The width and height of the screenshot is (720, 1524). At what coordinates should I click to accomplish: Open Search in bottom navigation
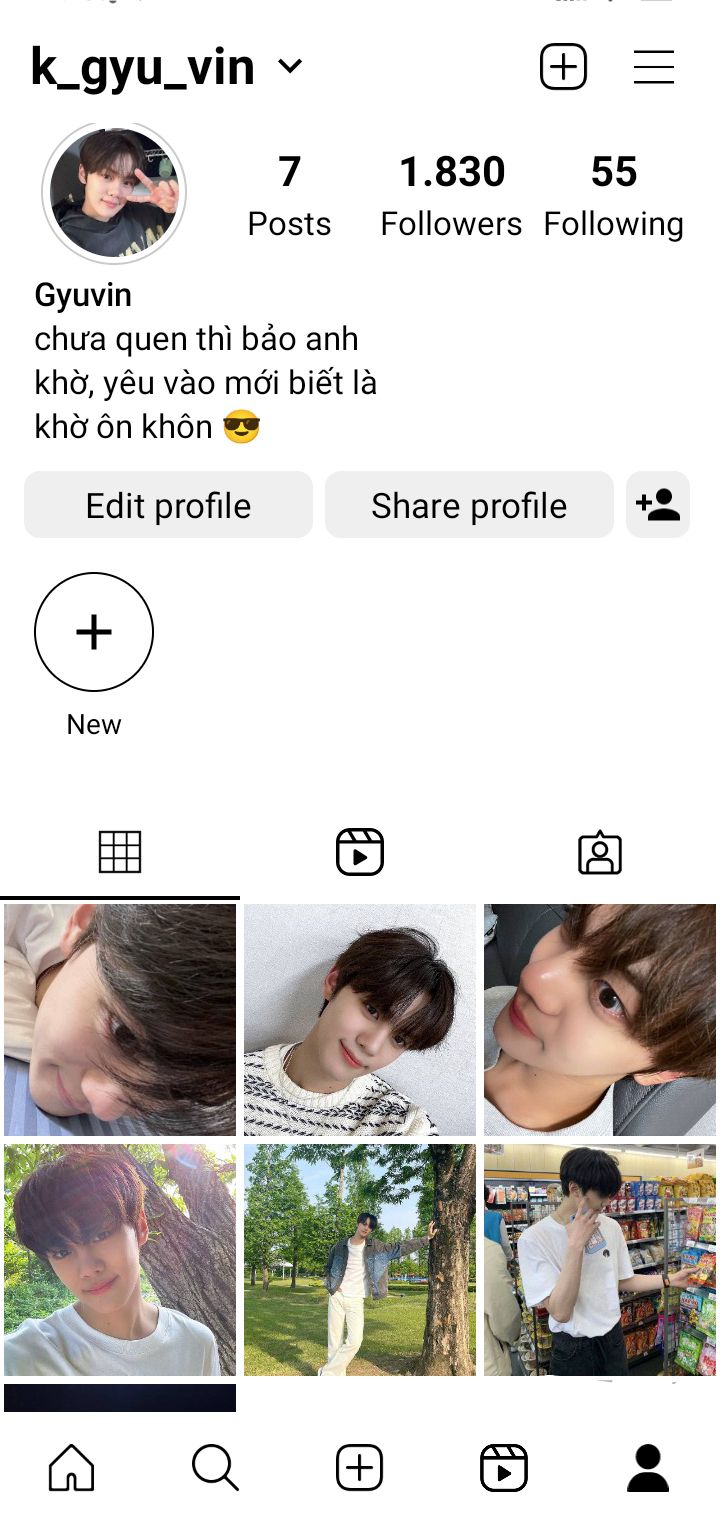coord(215,1468)
